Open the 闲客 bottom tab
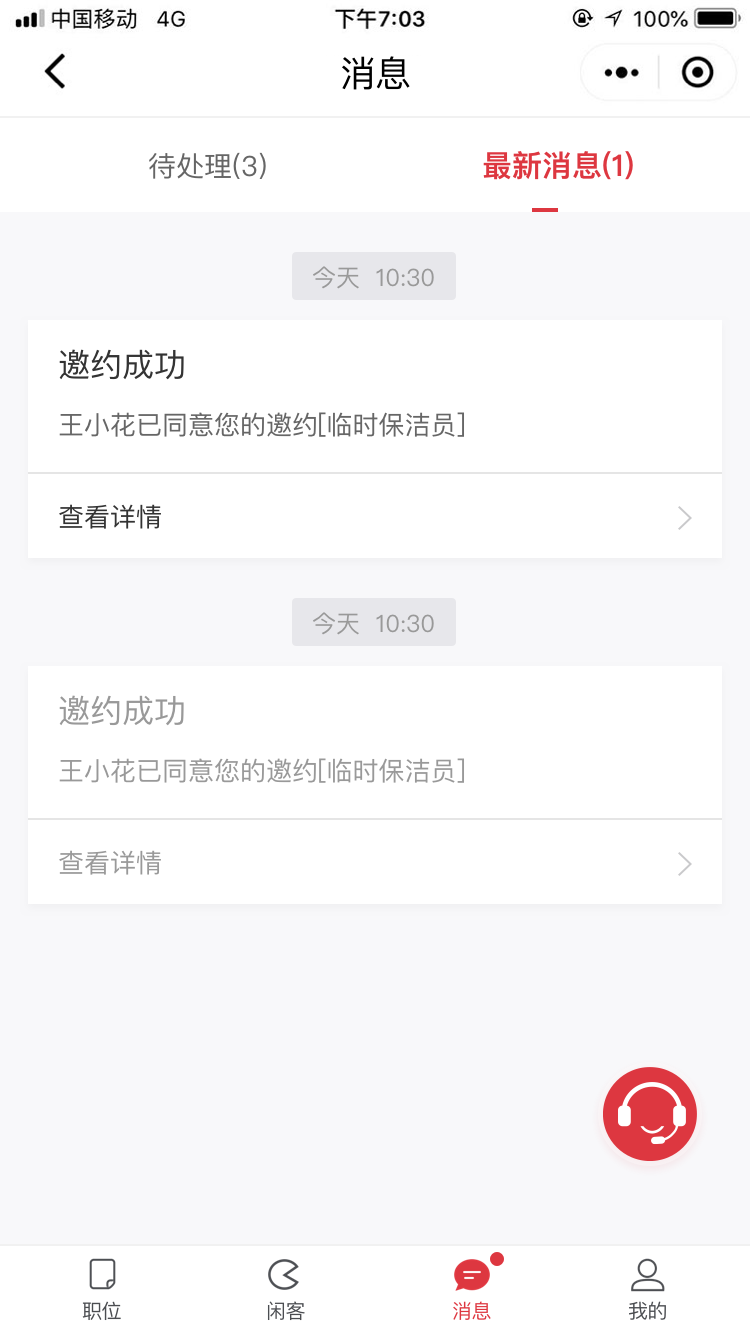This screenshot has width=750, height=1334. pyautogui.click(x=285, y=1290)
